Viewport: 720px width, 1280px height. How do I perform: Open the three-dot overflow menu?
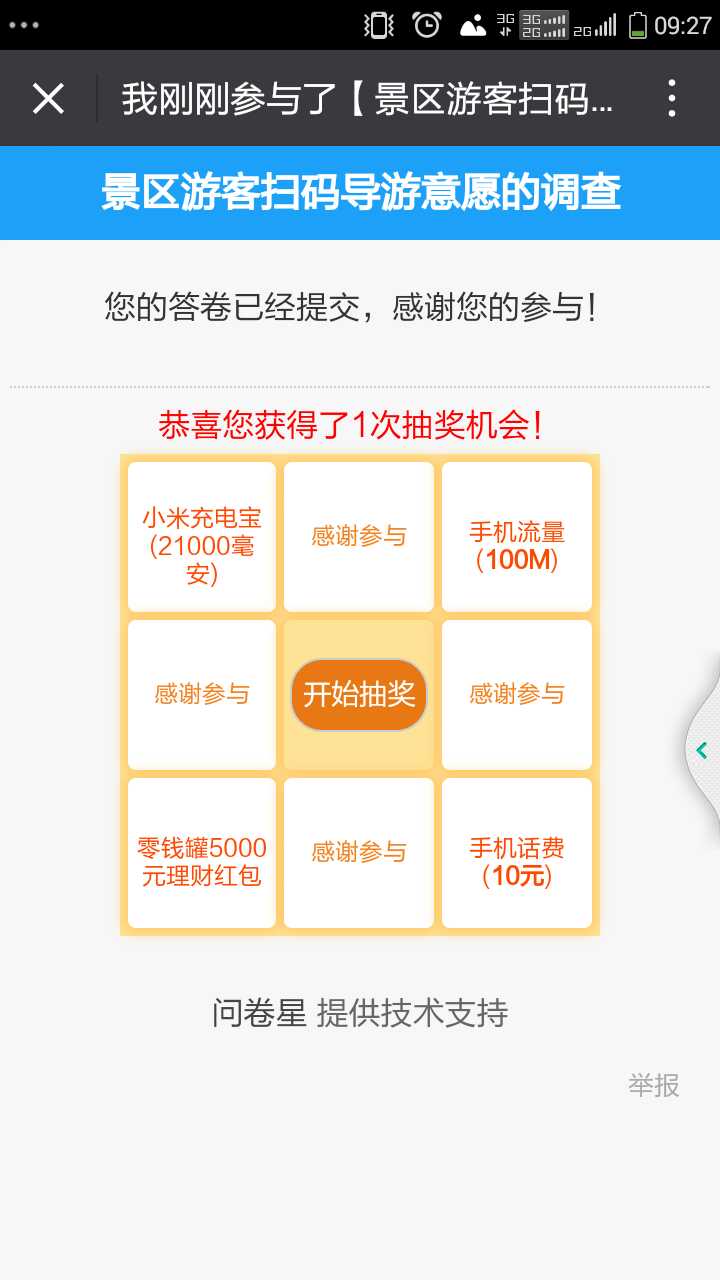point(672,99)
